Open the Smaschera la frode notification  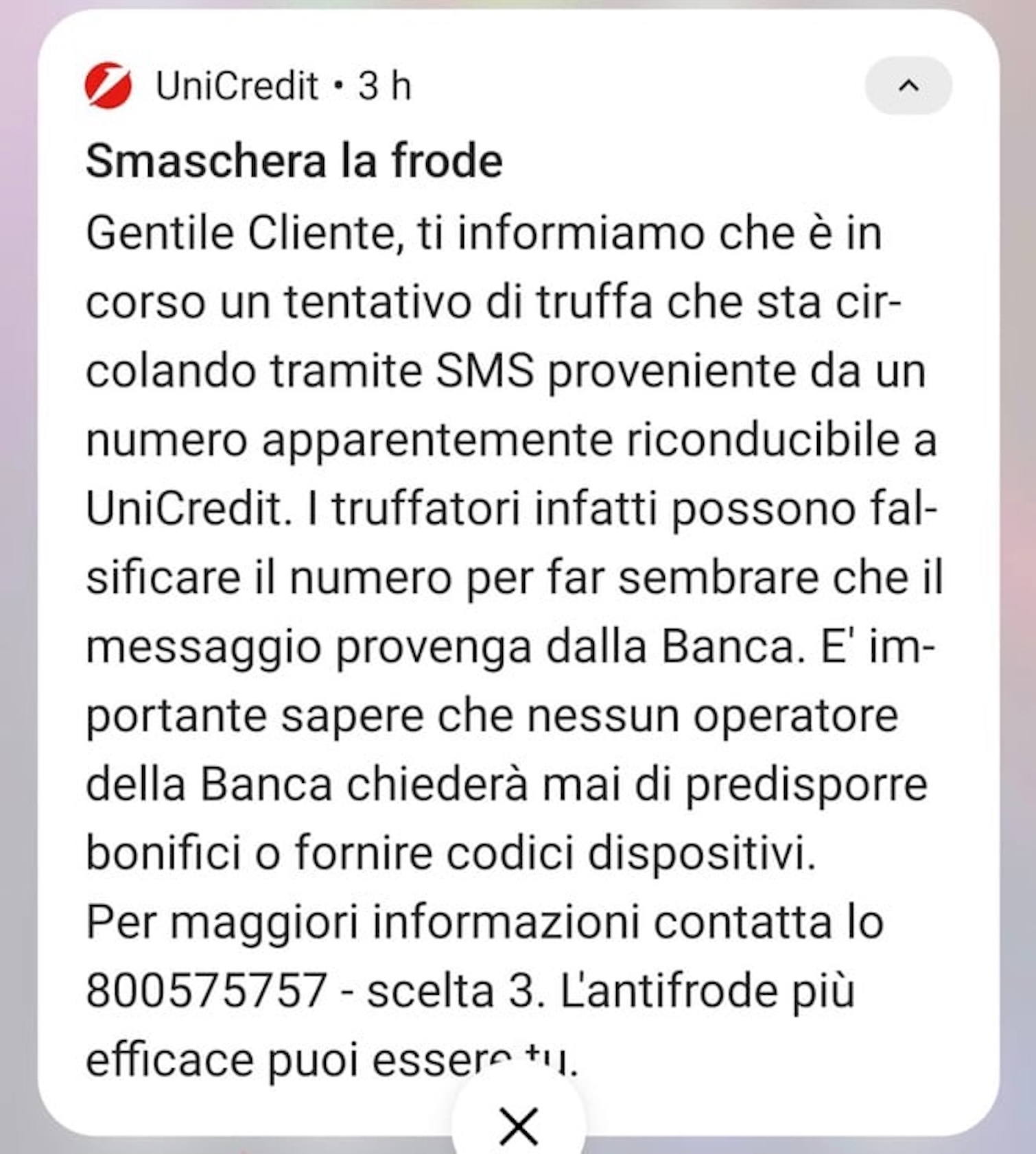pos(294,161)
